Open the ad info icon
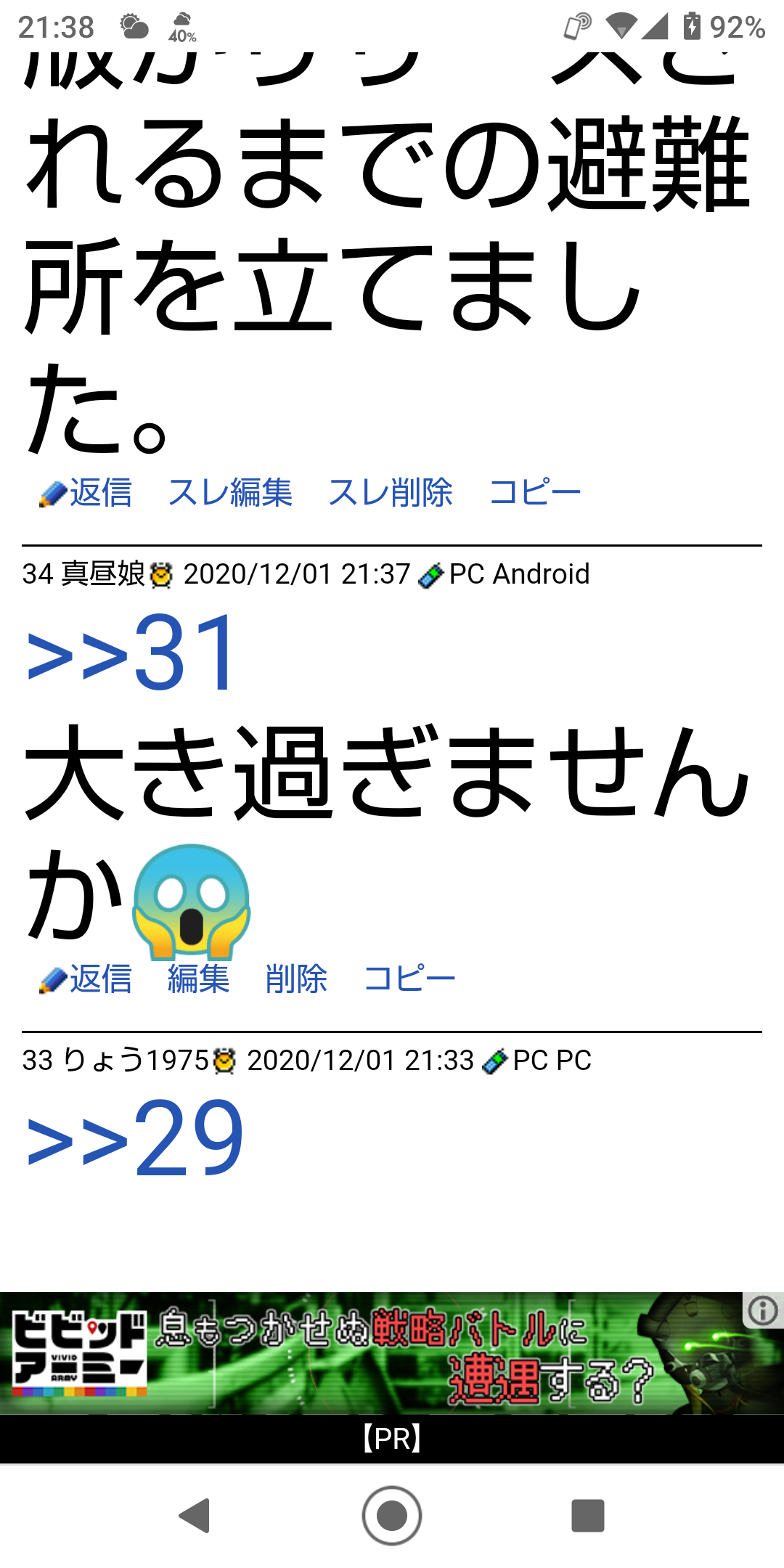This screenshot has height=1568, width=784. pyautogui.click(x=762, y=1311)
